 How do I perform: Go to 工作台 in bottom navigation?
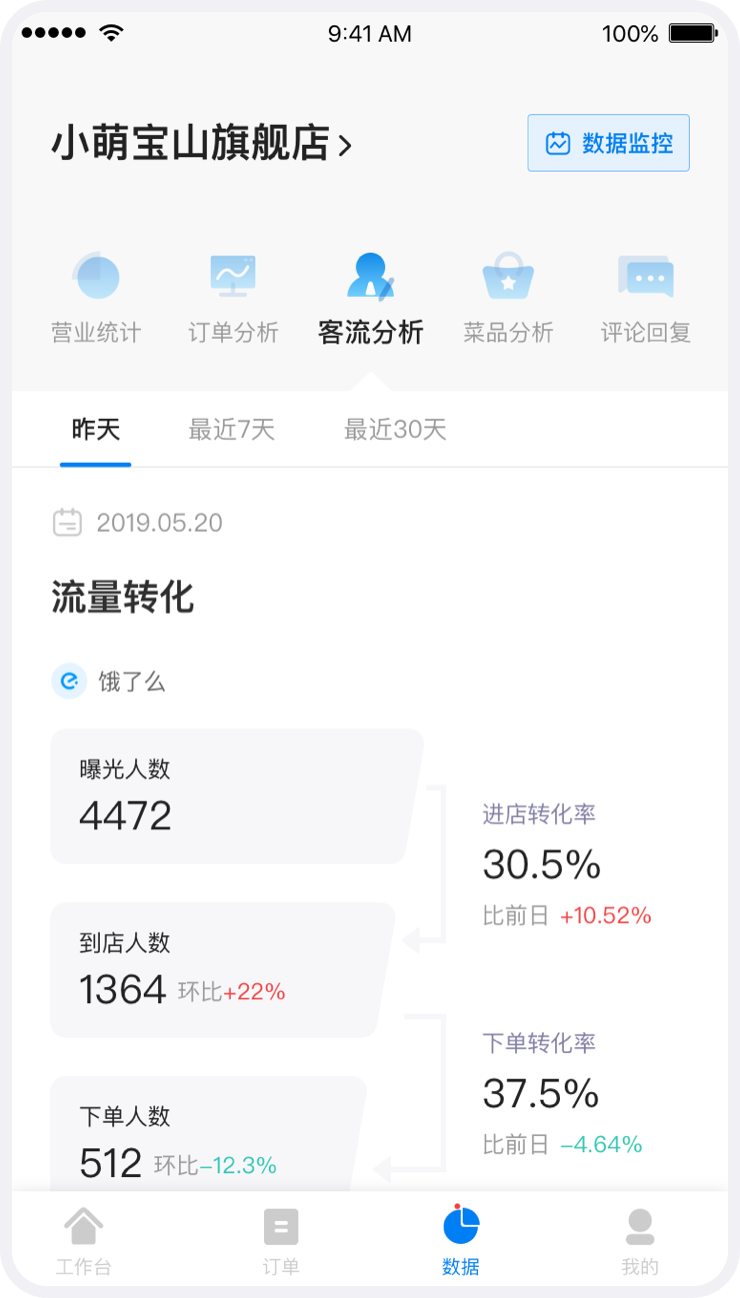point(84,1240)
